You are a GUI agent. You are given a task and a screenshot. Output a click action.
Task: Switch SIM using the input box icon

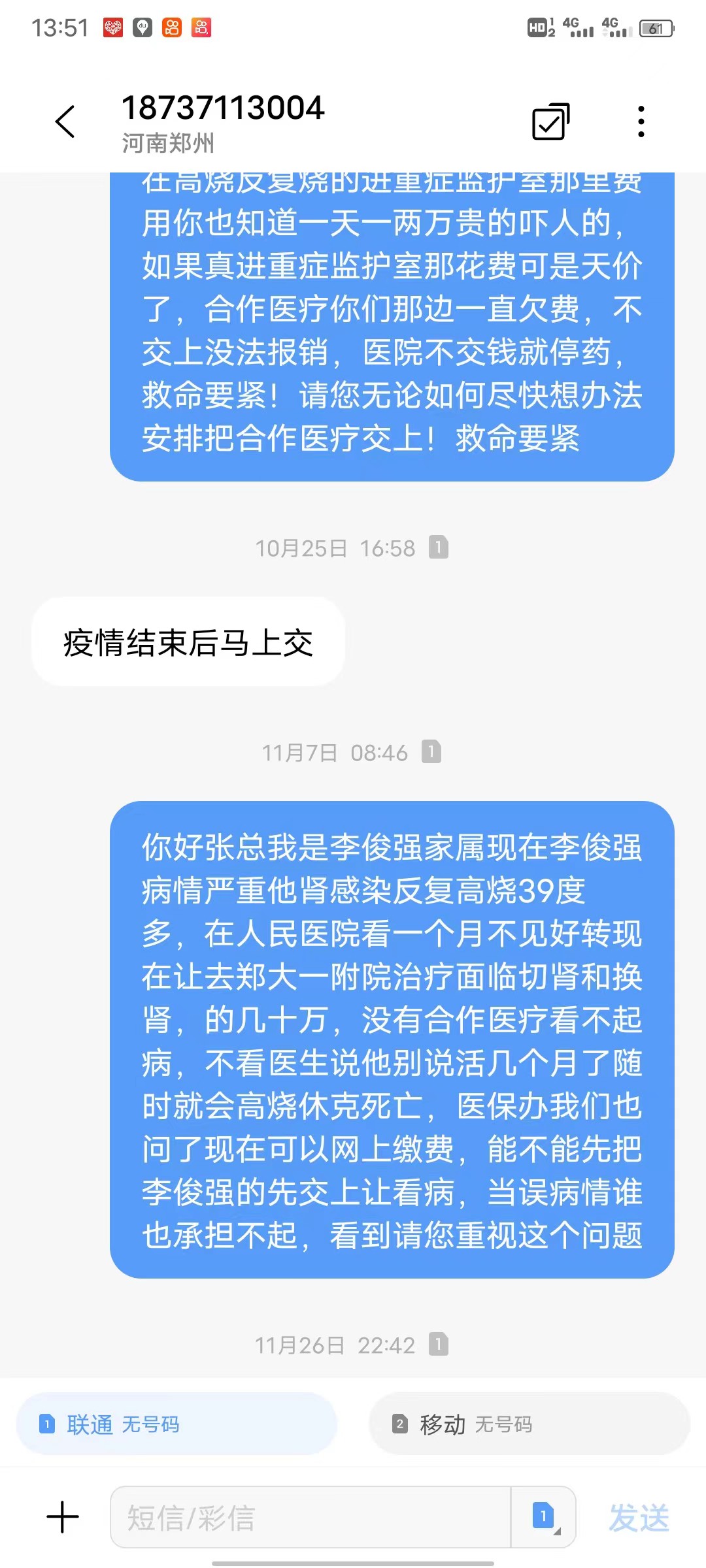tap(544, 1517)
